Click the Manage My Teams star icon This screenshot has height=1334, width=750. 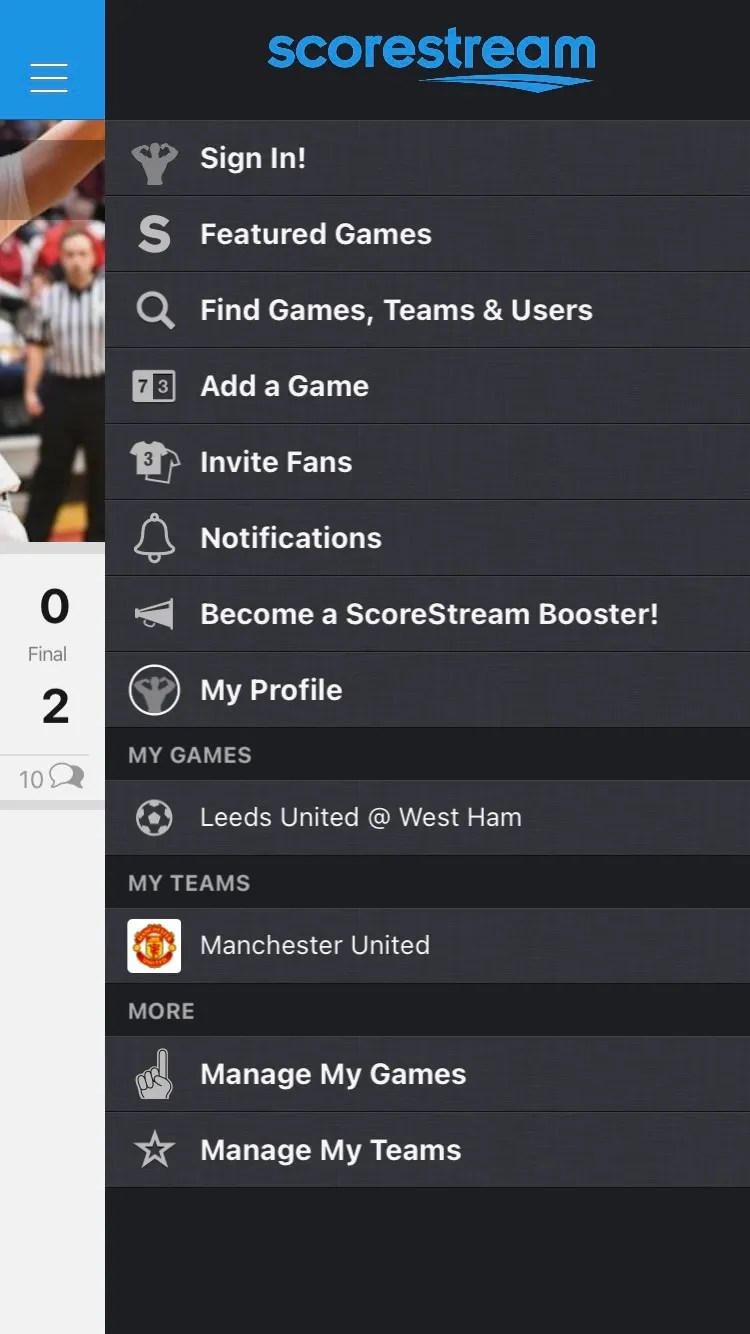[153, 1149]
